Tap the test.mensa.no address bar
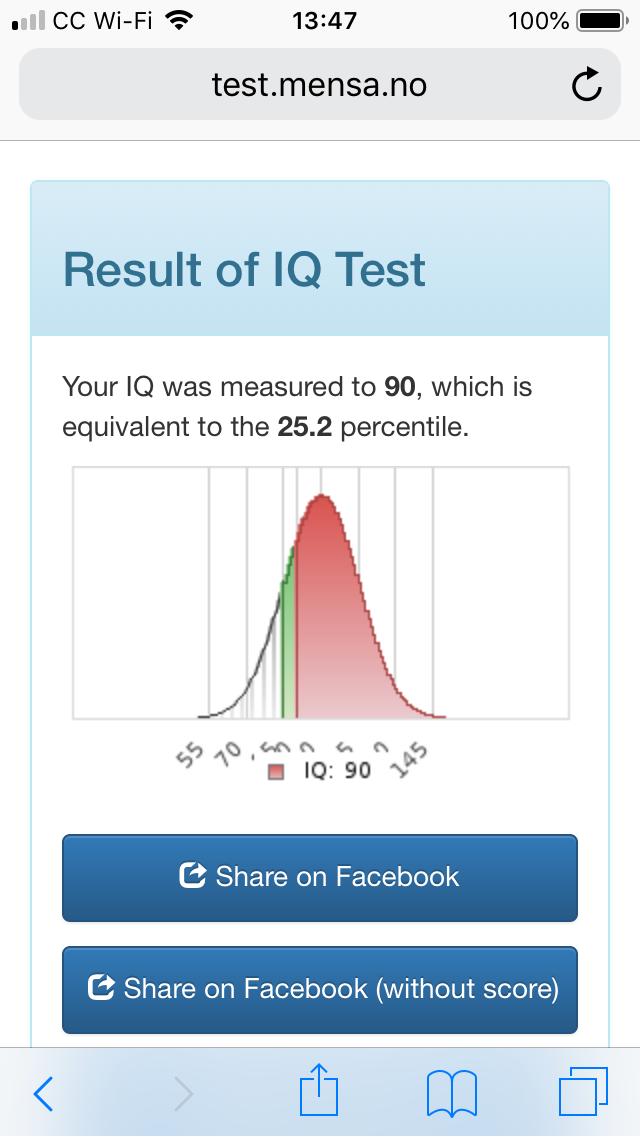 tap(320, 84)
